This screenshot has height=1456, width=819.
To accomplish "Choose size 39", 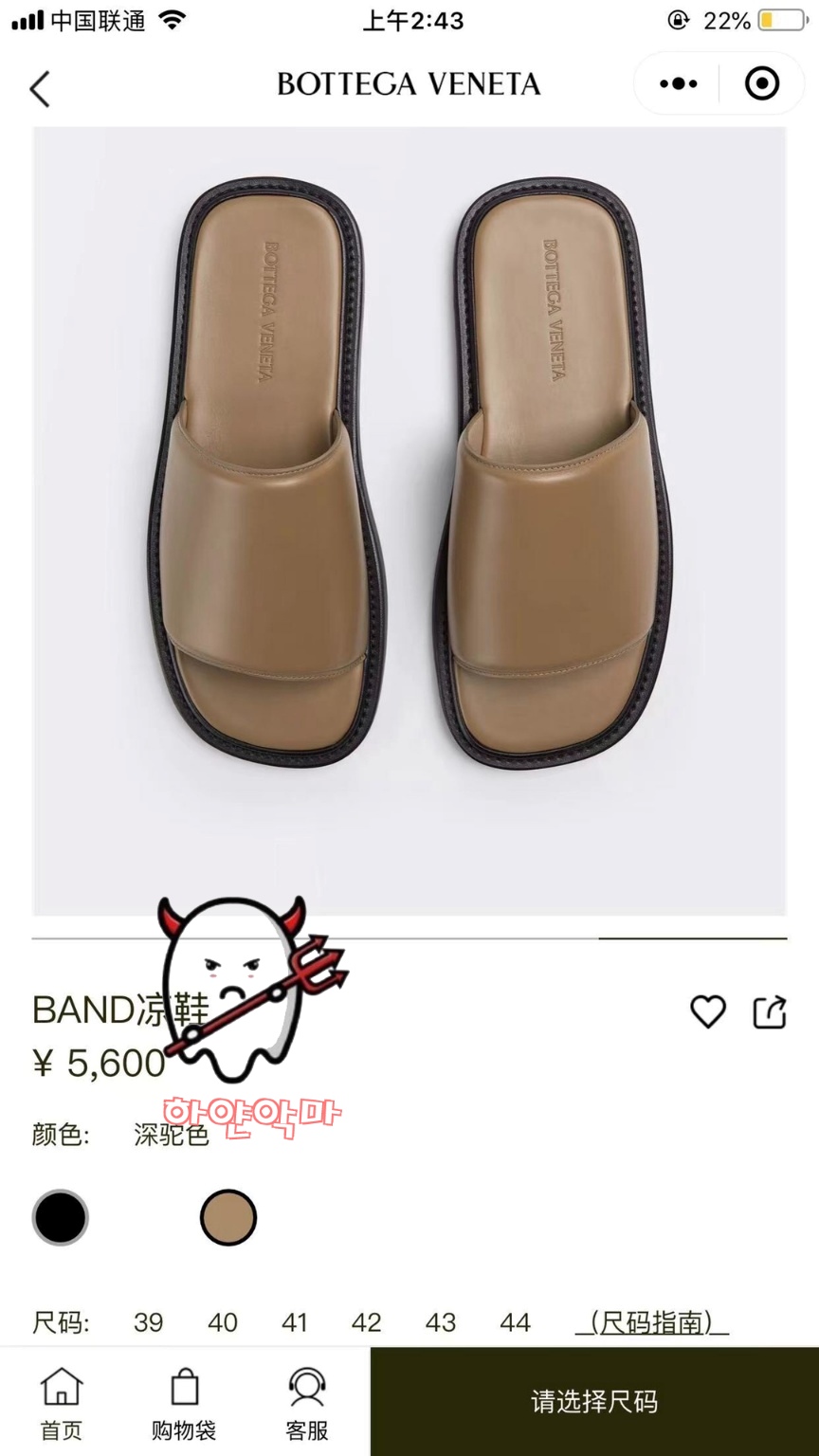I will pos(148,1322).
